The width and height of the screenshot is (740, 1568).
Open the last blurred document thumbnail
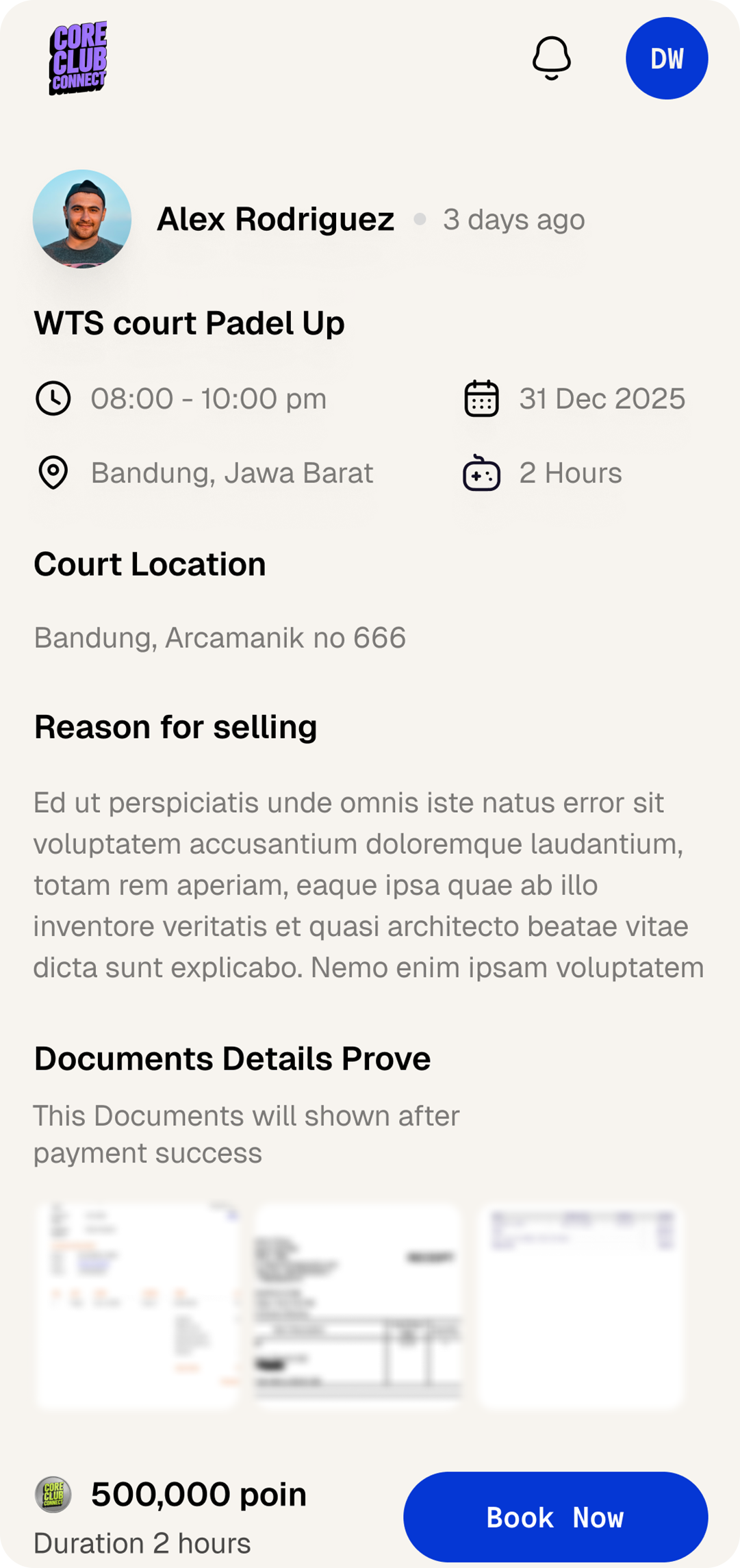tap(580, 1306)
